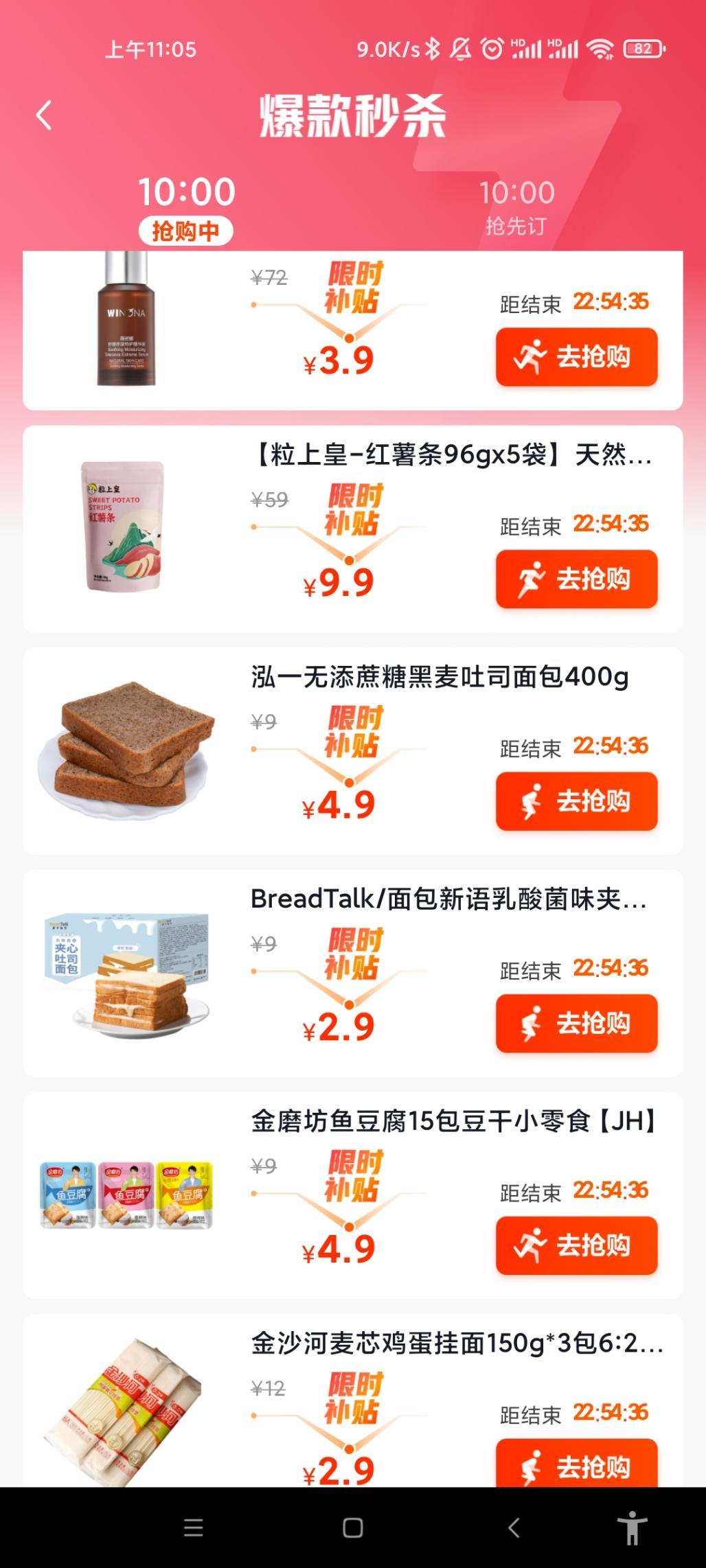Tap the 抢购中 badge under the 10:00 timer
706x1568 pixels.
pyautogui.click(x=185, y=231)
